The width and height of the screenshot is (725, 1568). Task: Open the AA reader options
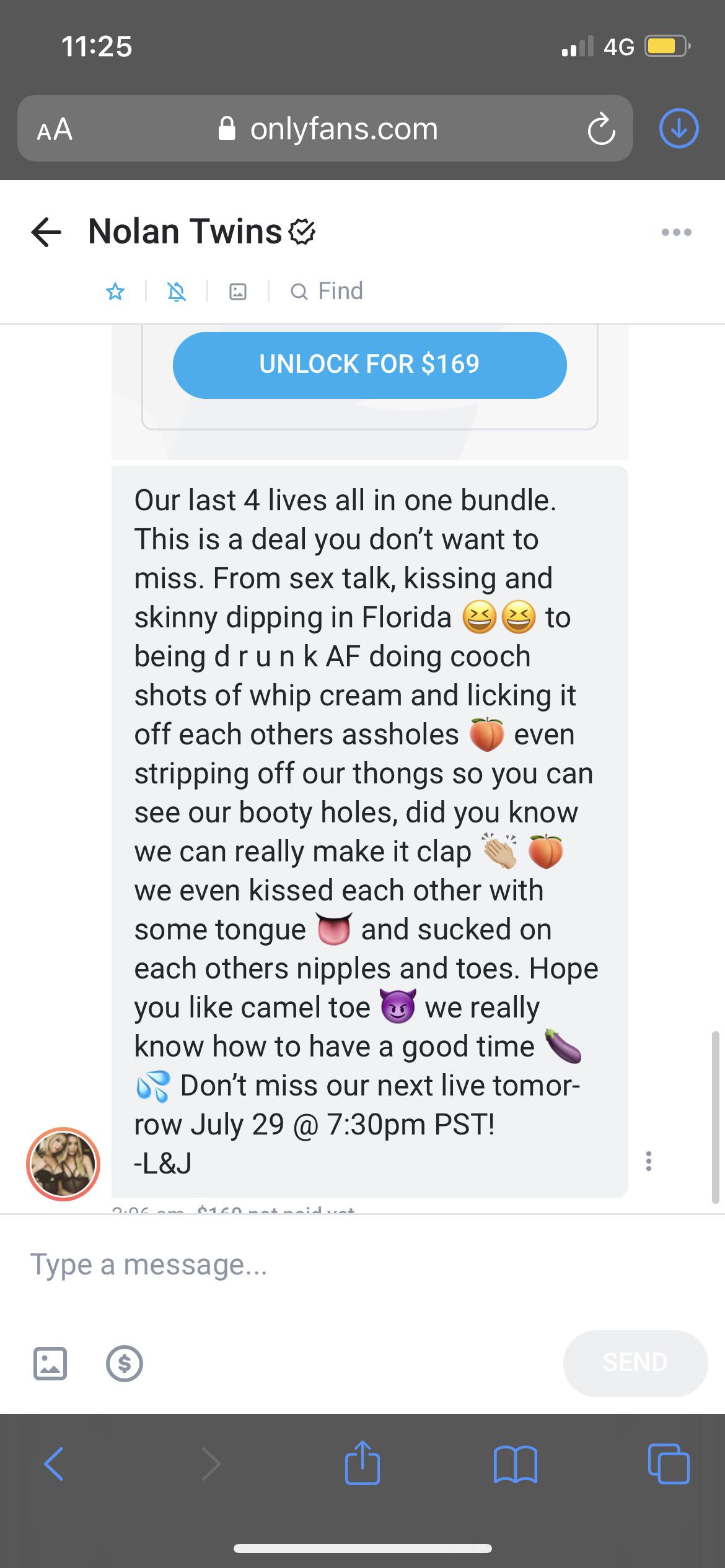pyautogui.click(x=55, y=129)
